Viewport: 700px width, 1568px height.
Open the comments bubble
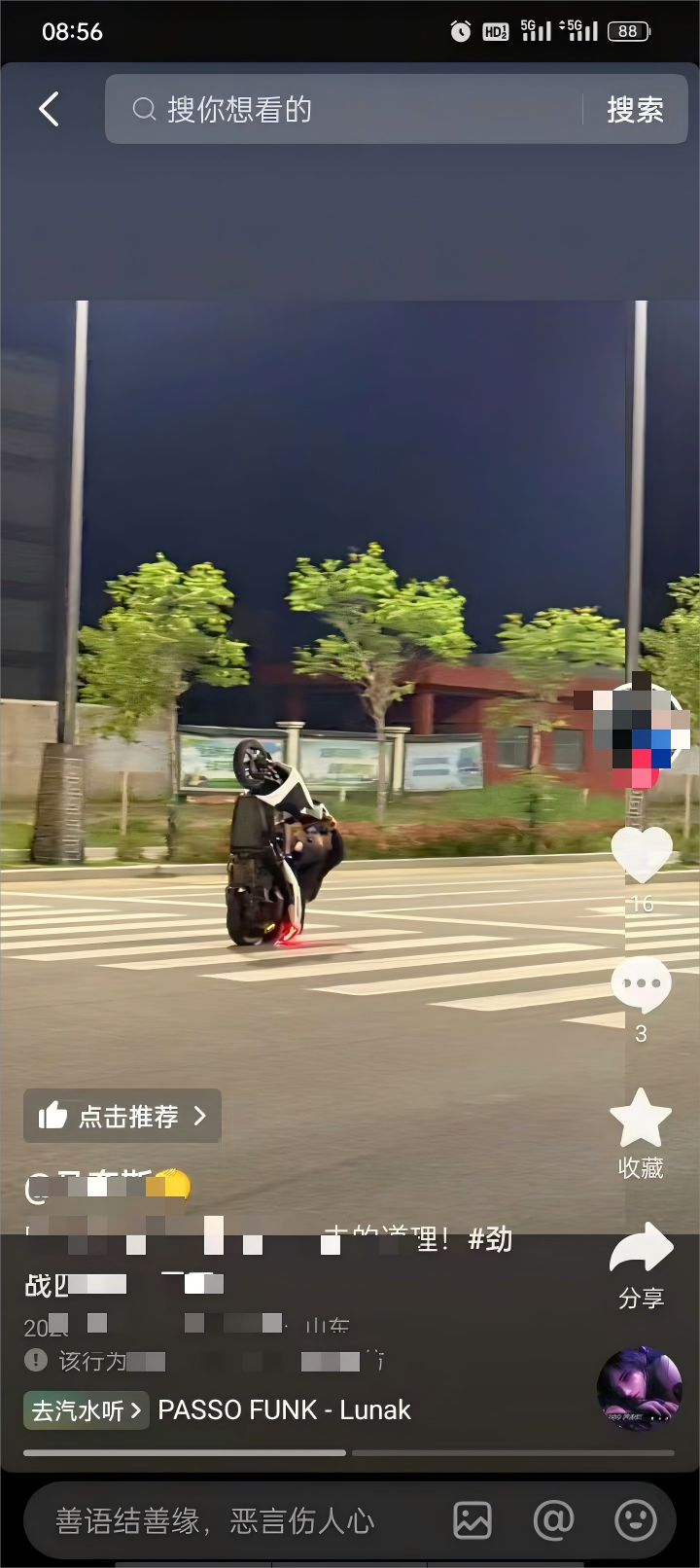click(641, 984)
